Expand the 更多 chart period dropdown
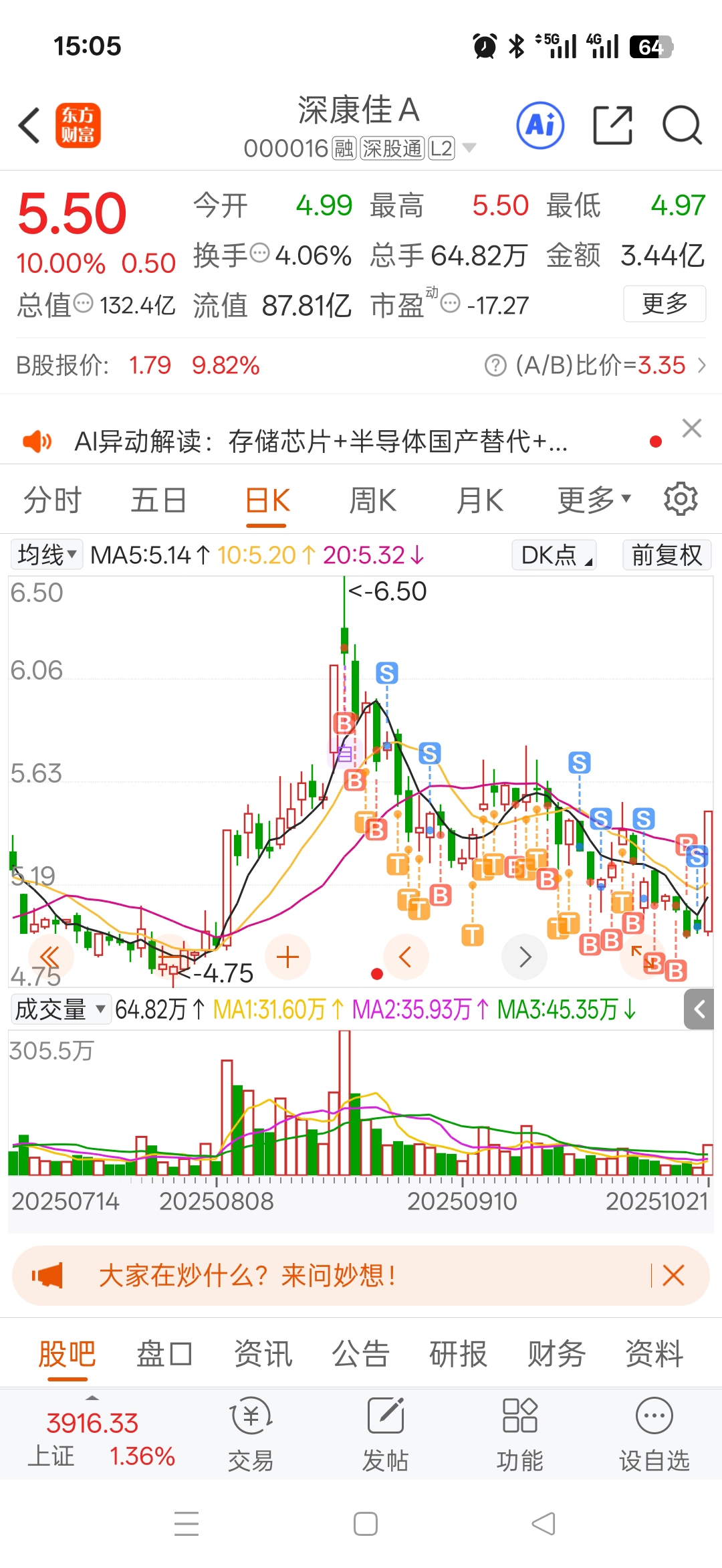 tap(594, 500)
